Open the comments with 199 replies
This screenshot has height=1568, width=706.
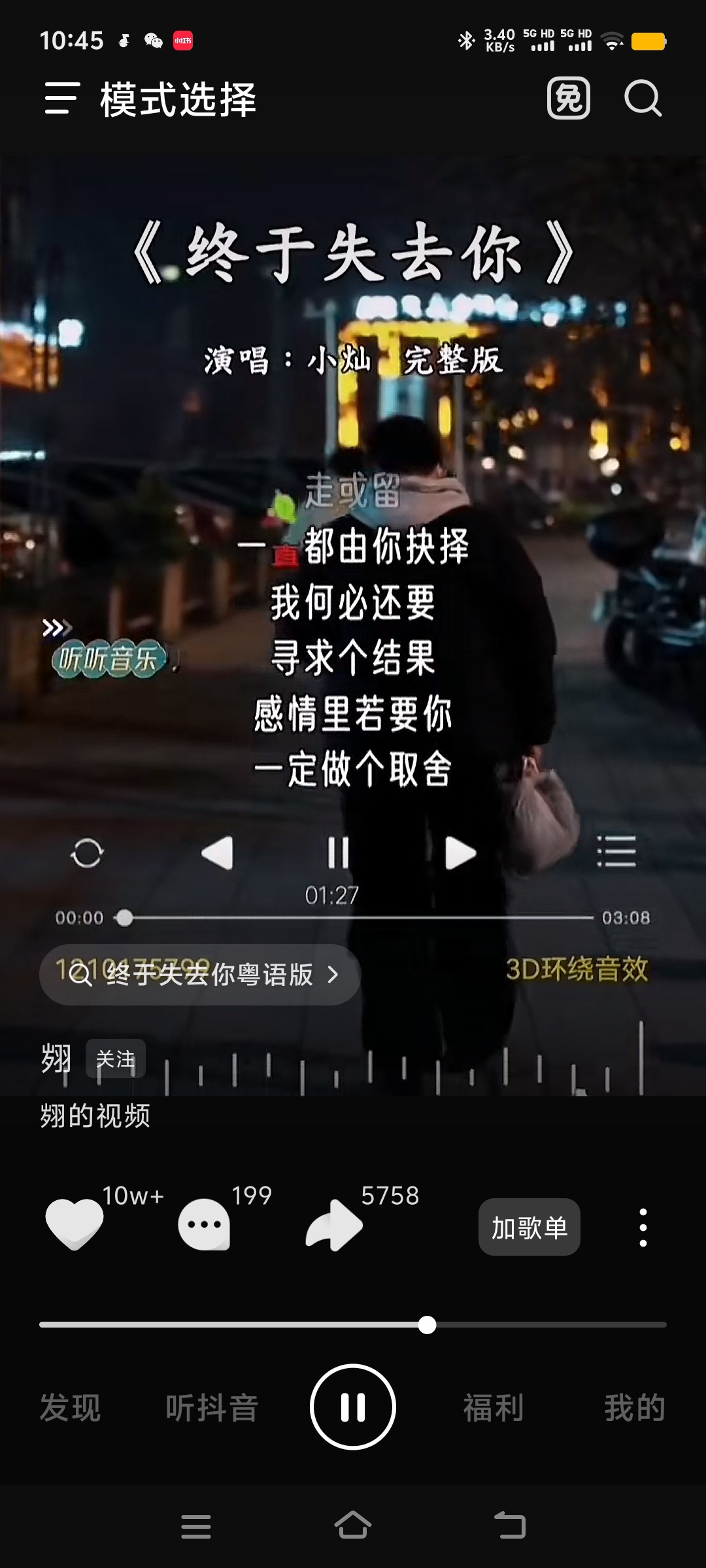[204, 1224]
